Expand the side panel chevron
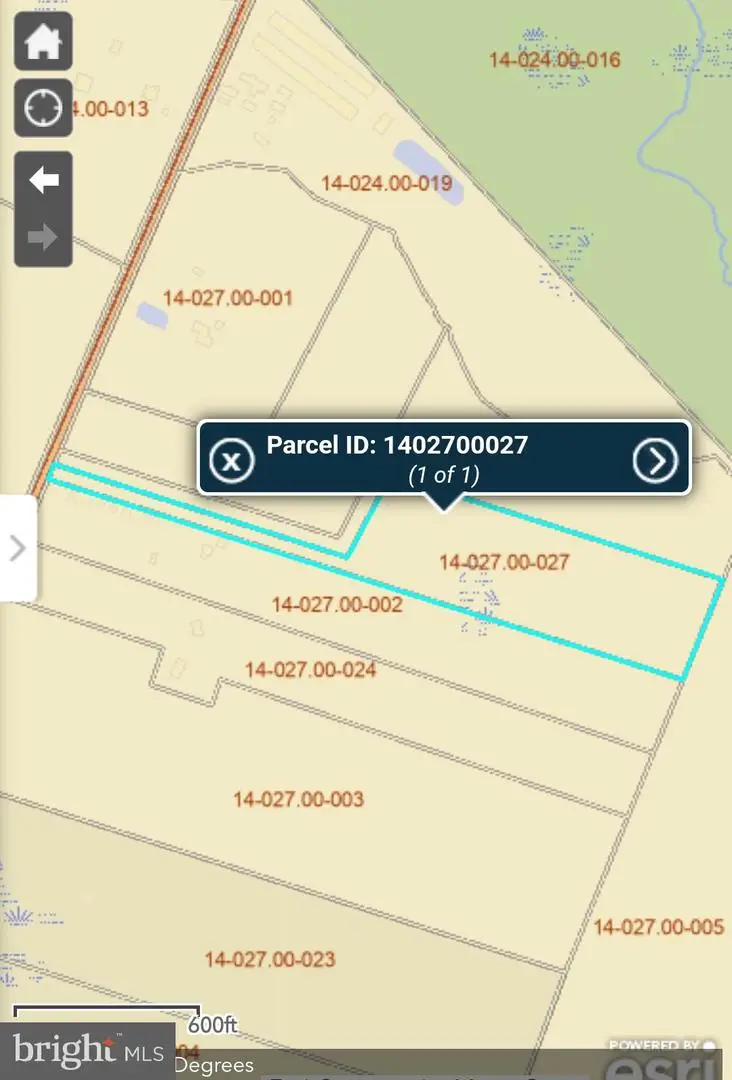Screen dimensions: 732x1080 [17, 548]
